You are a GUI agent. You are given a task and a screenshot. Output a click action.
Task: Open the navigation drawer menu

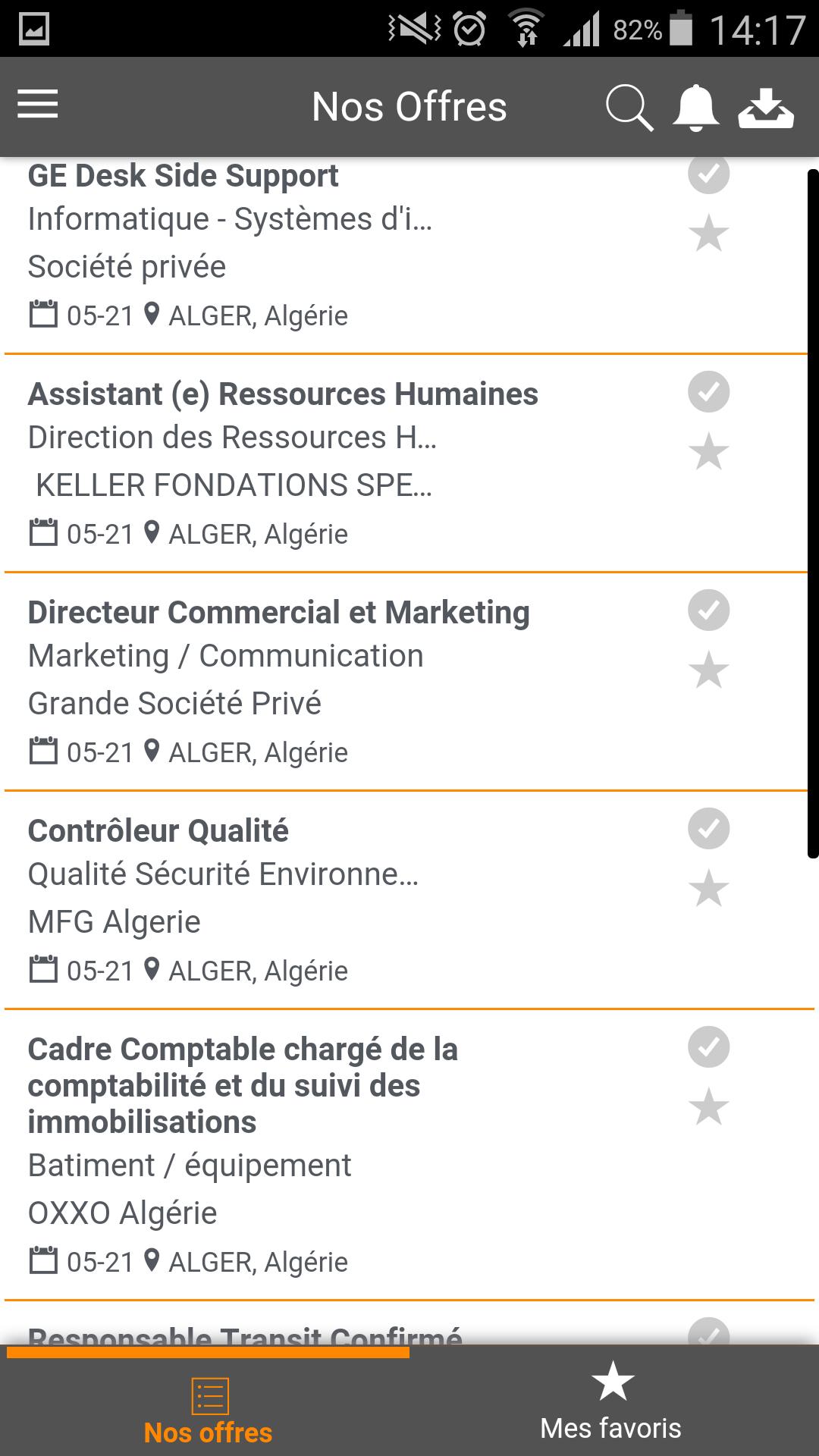pyautogui.click(x=37, y=105)
